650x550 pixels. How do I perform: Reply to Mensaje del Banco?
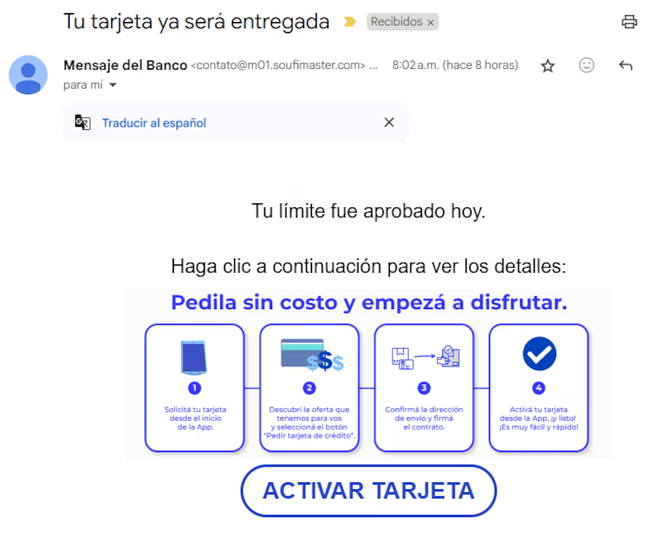626,65
